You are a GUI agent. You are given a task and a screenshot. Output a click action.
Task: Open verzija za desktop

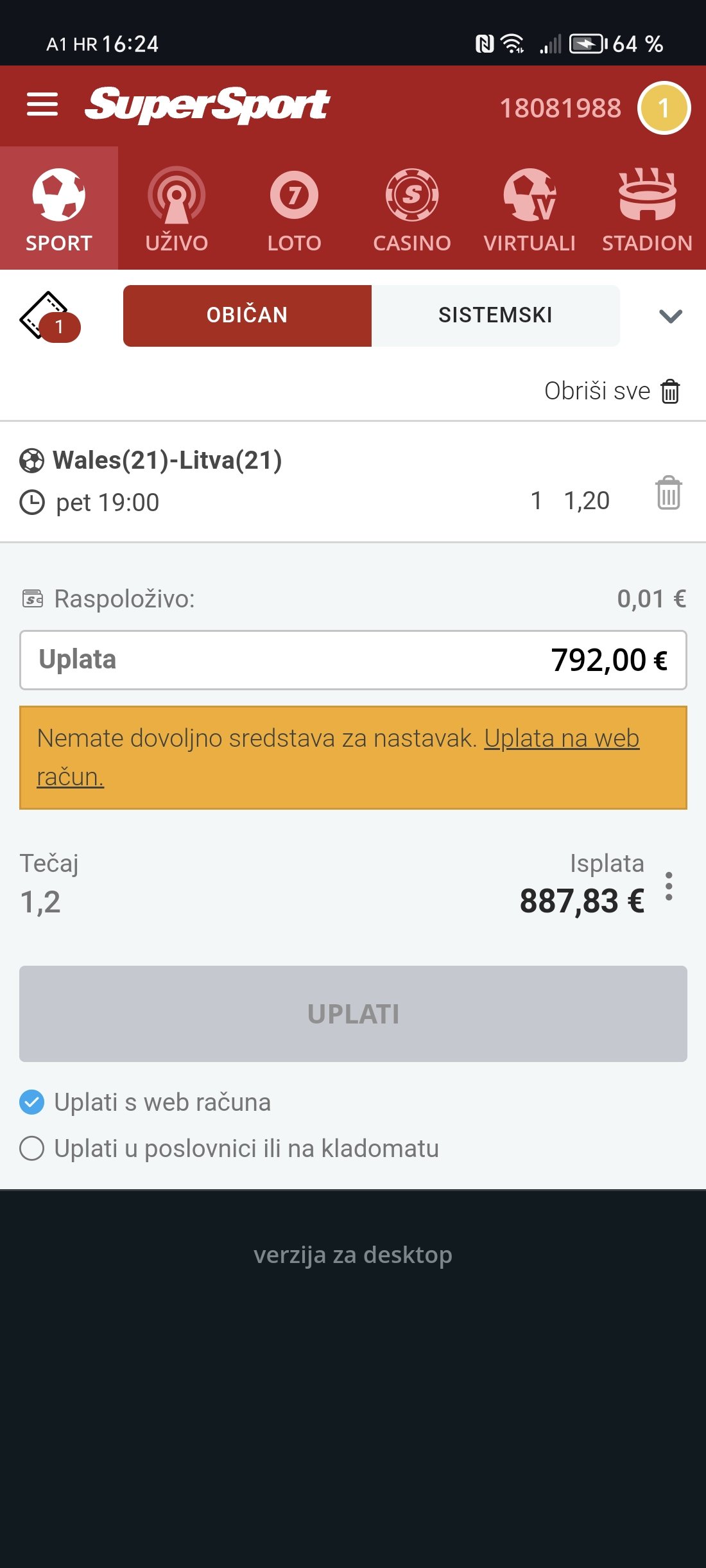point(353,1254)
